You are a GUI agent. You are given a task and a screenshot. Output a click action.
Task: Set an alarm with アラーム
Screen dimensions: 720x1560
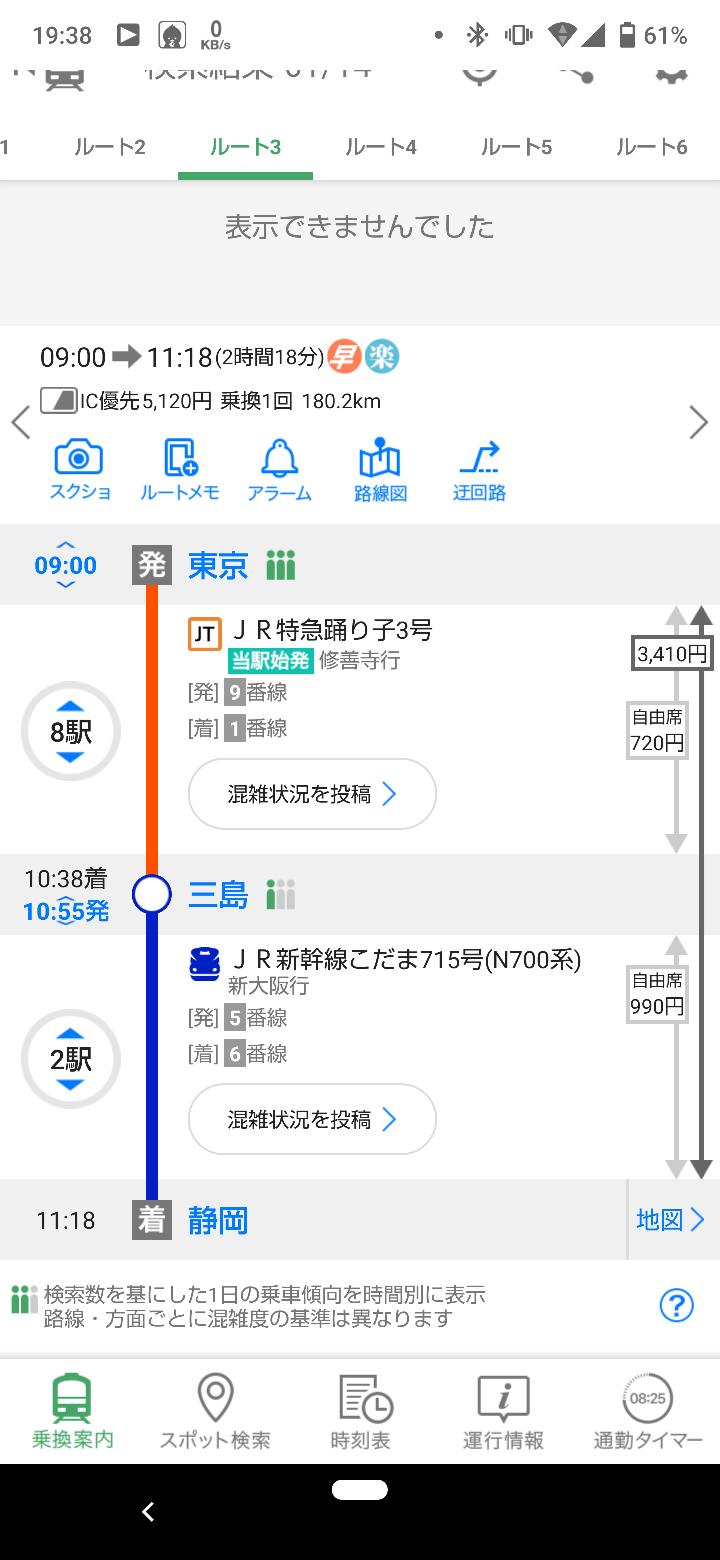point(280,470)
